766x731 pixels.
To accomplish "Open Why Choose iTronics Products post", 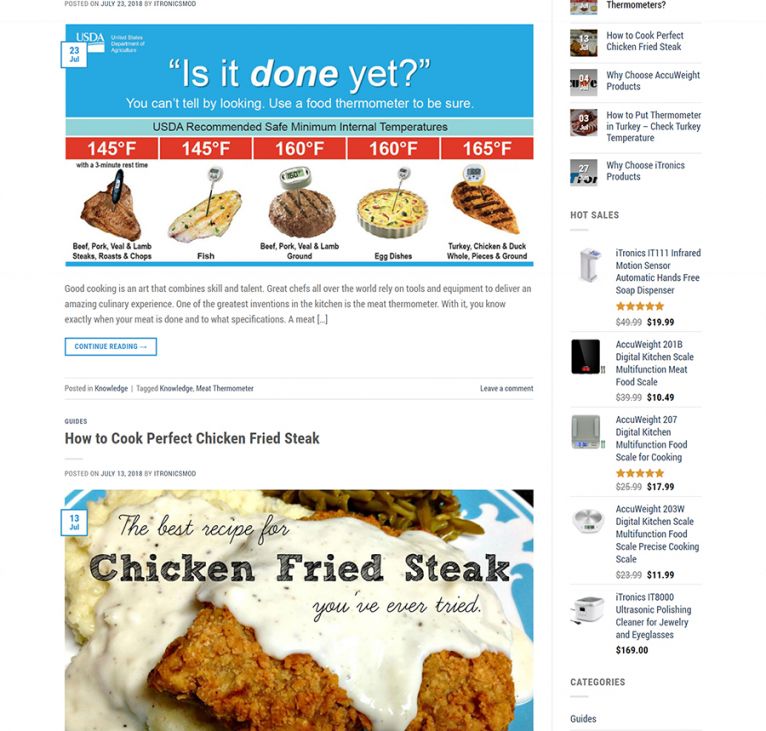I will [645, 171].
